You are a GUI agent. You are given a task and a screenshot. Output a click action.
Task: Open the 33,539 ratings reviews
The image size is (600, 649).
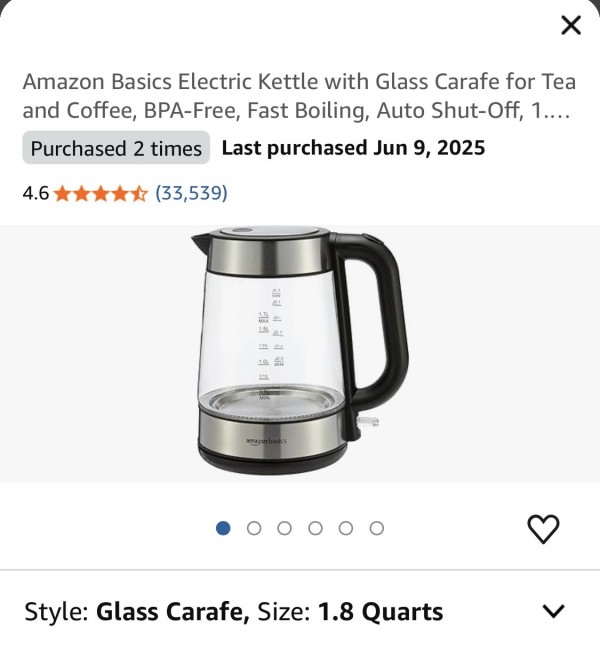[191, 193]
